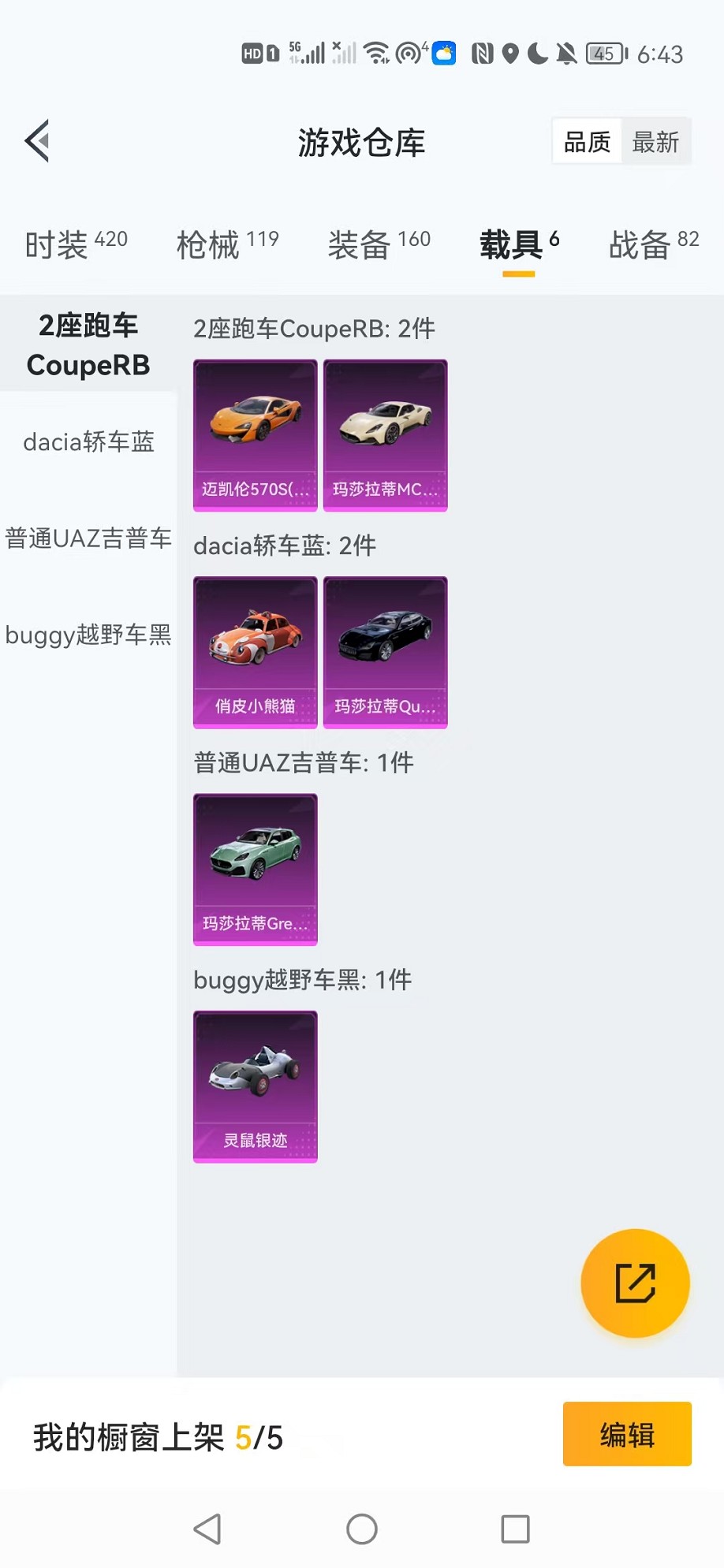Screen dimensions: 724x1568
Task: Tap the recent apps square navigation button
Action: click(514, 1529)
